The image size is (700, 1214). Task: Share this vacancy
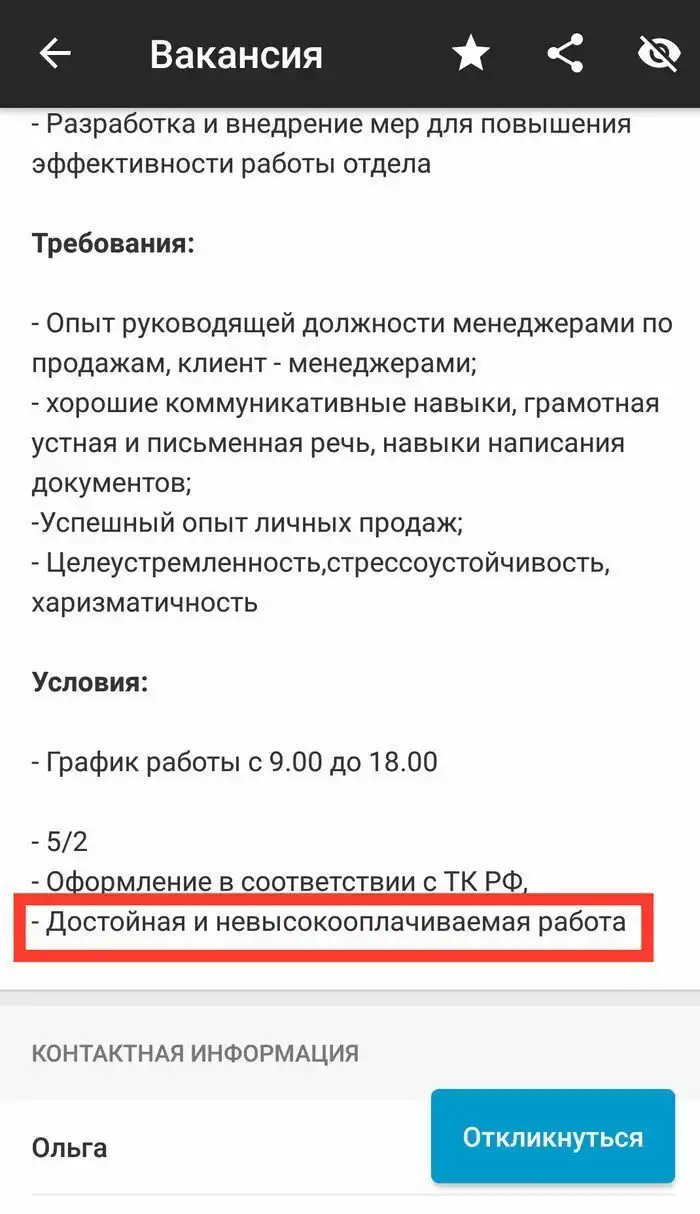pyautogui.click(x=566, y=53)
